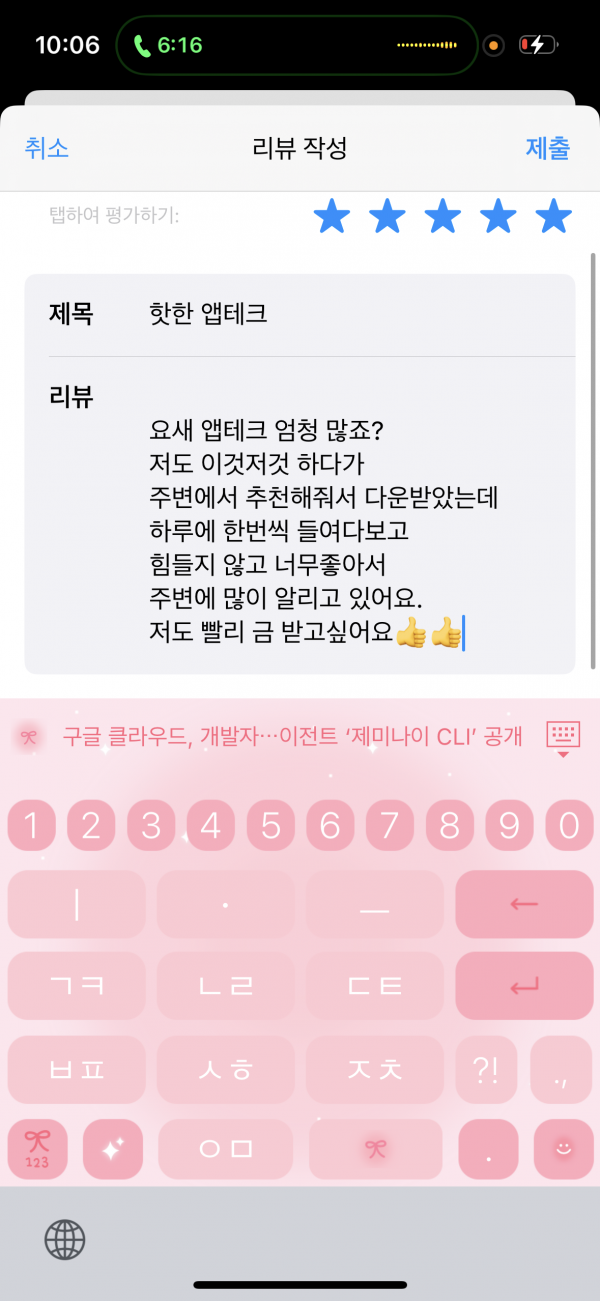The image size is (600, 1301).
Task: Open the emoji smiley key
Action: (563, 1149)
